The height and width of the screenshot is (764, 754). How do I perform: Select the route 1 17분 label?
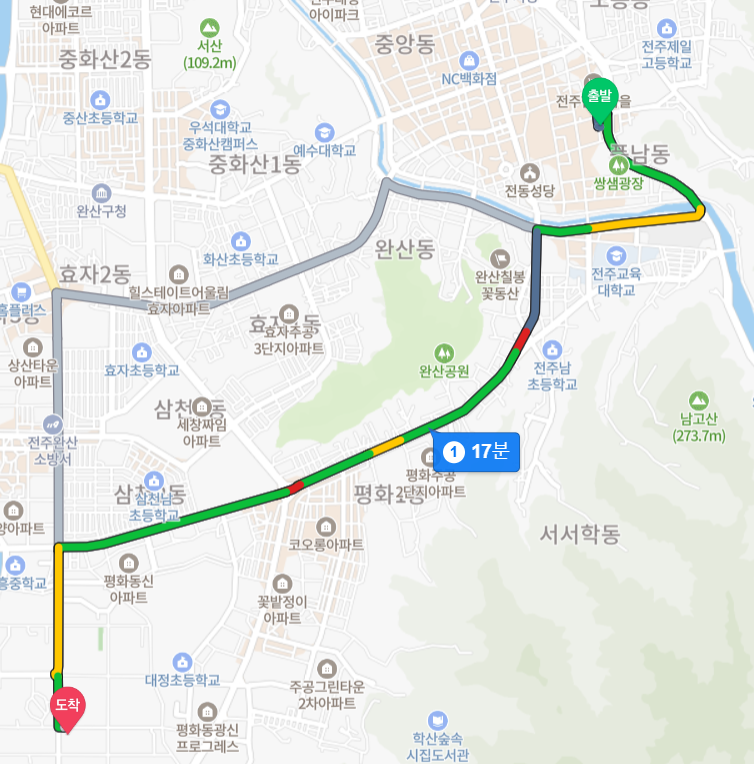[476, 451]
